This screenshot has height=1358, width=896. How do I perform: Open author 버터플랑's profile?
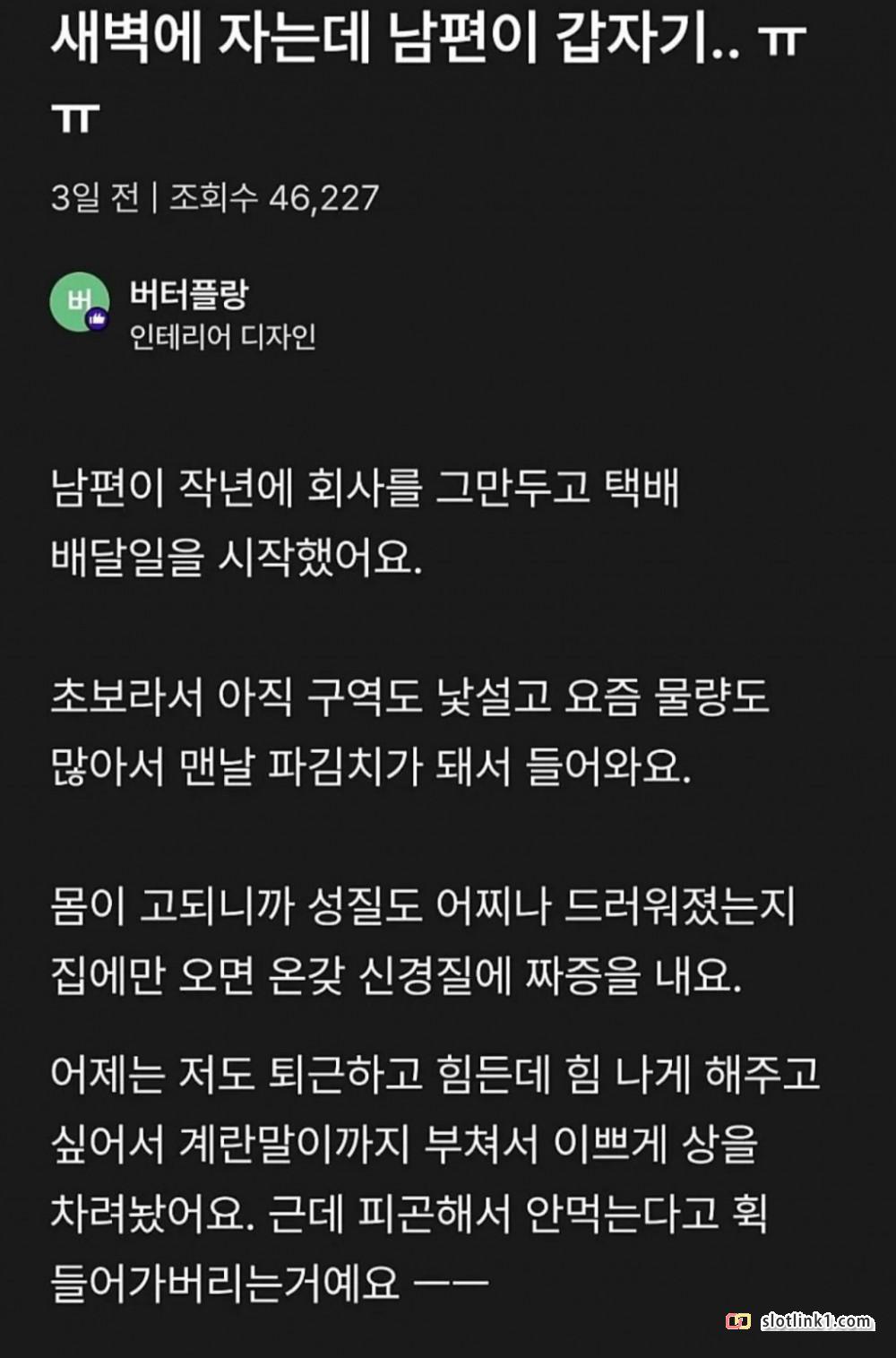coord(187,294)
